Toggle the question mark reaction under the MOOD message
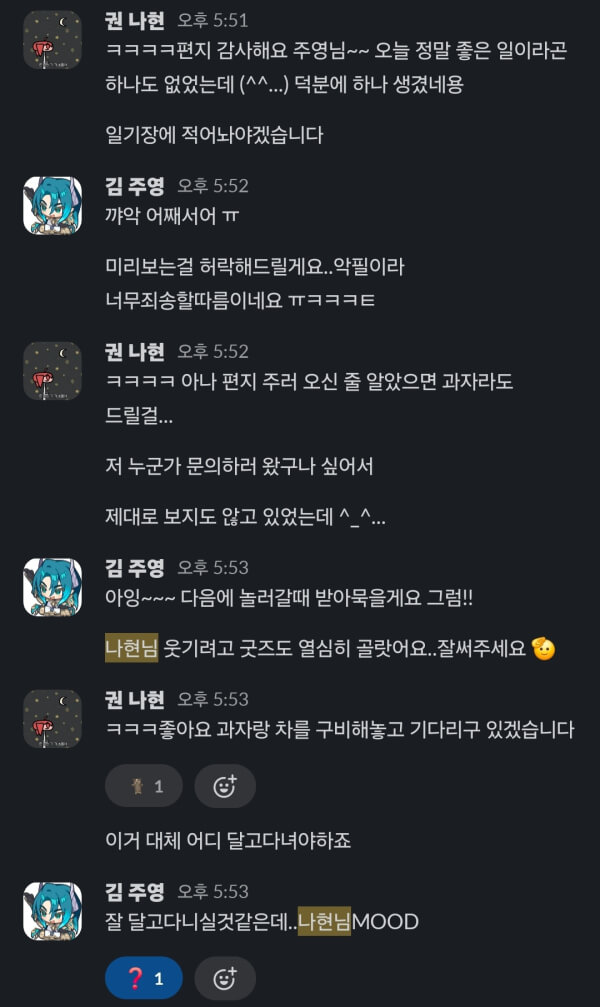Viewport: 600px width, 1007px height. [x=143, y=977]
